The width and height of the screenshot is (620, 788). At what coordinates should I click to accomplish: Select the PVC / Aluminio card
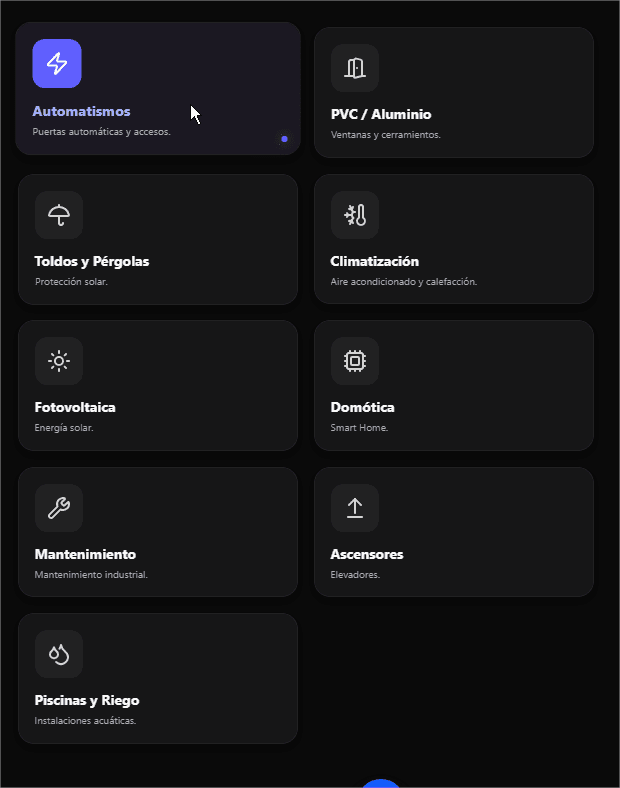click(454, 93)
